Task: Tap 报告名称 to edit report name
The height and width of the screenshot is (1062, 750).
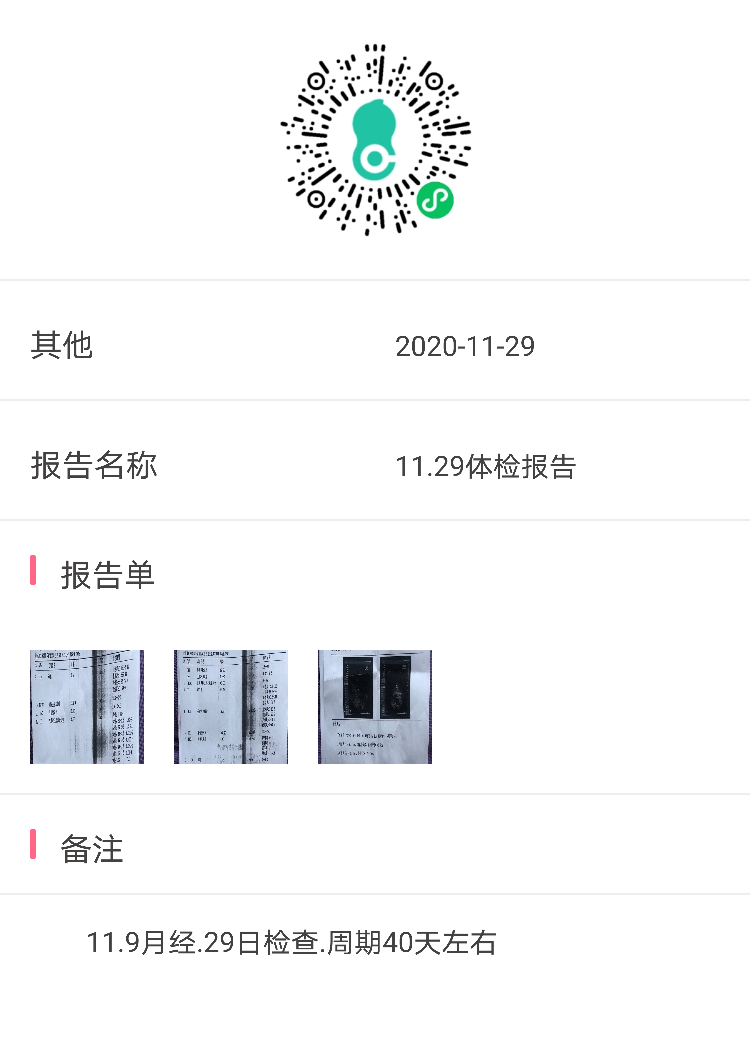Action: [93, 466]
